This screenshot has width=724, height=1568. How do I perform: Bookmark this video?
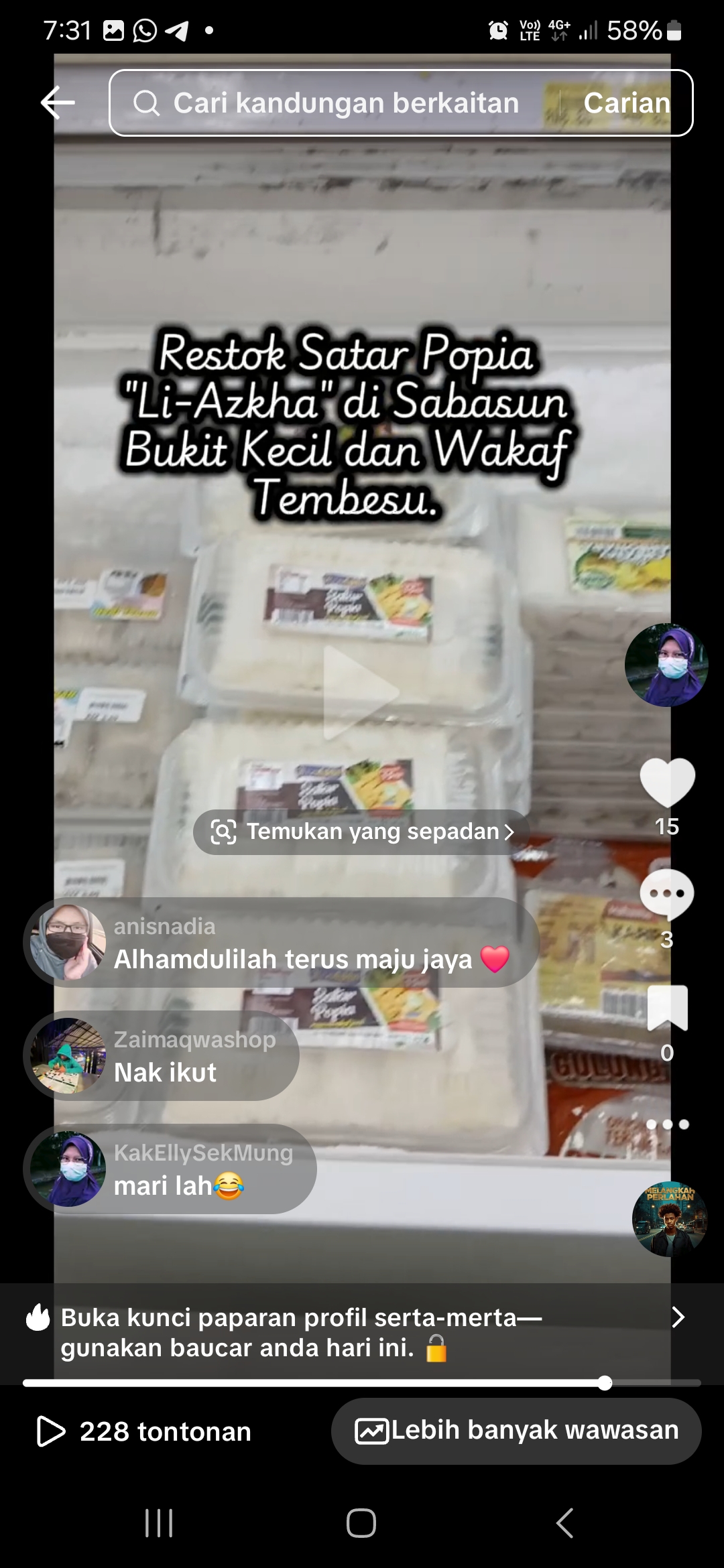click(667, 1008)
